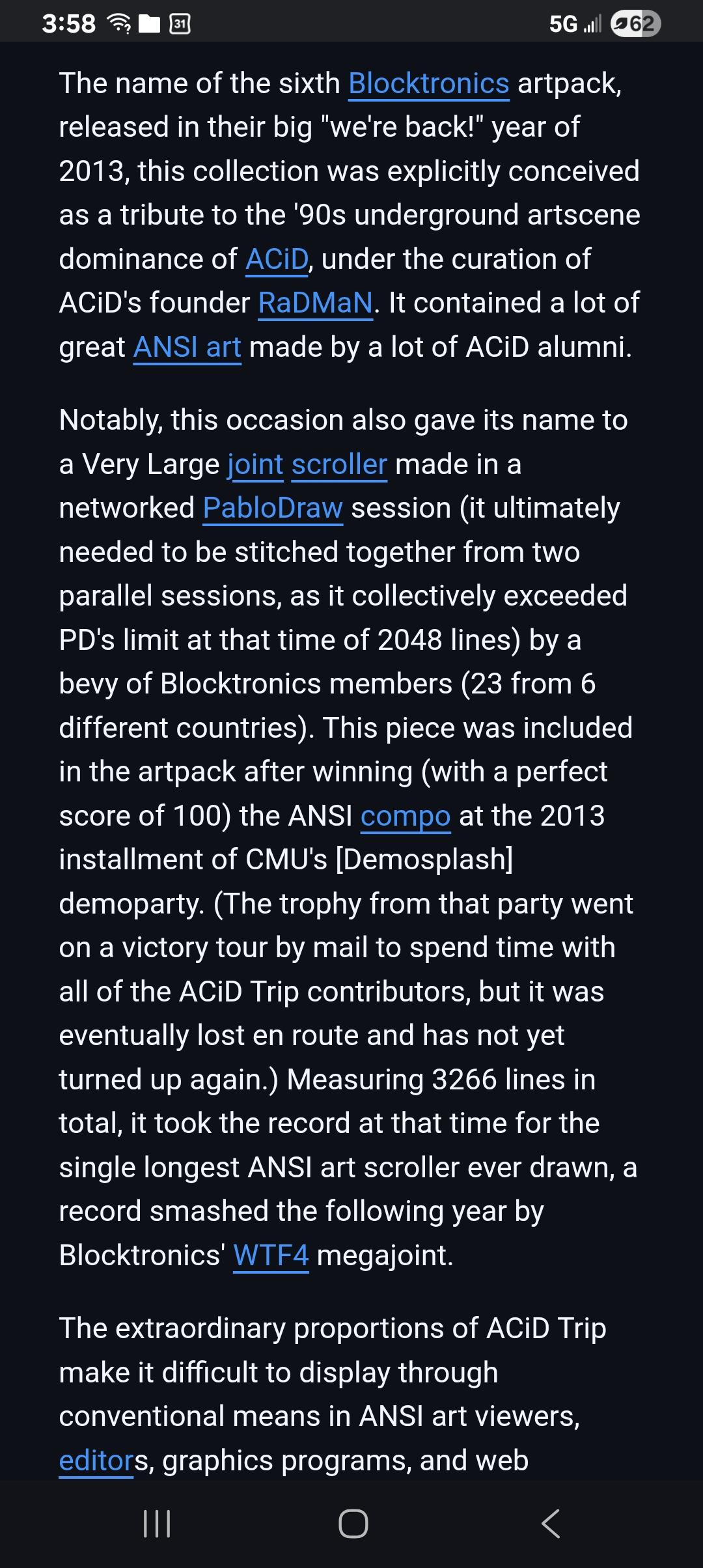Open the RaDMaN link
Viewport: 703px width, 1568px height.
[x=316, y=303]
